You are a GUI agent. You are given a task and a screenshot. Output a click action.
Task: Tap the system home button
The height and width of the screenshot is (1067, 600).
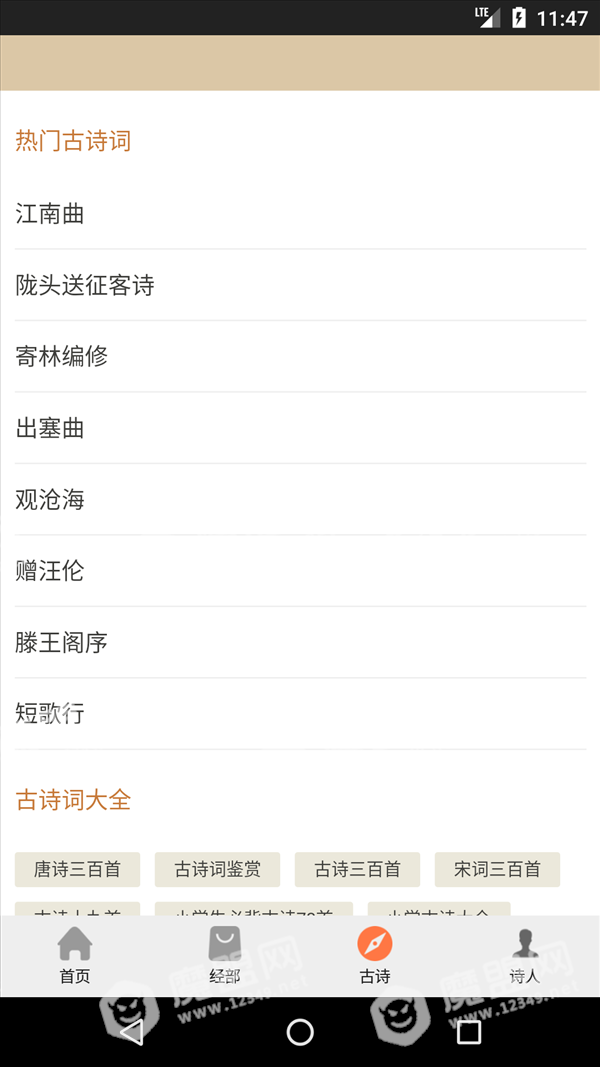(x=300, y=1032)
